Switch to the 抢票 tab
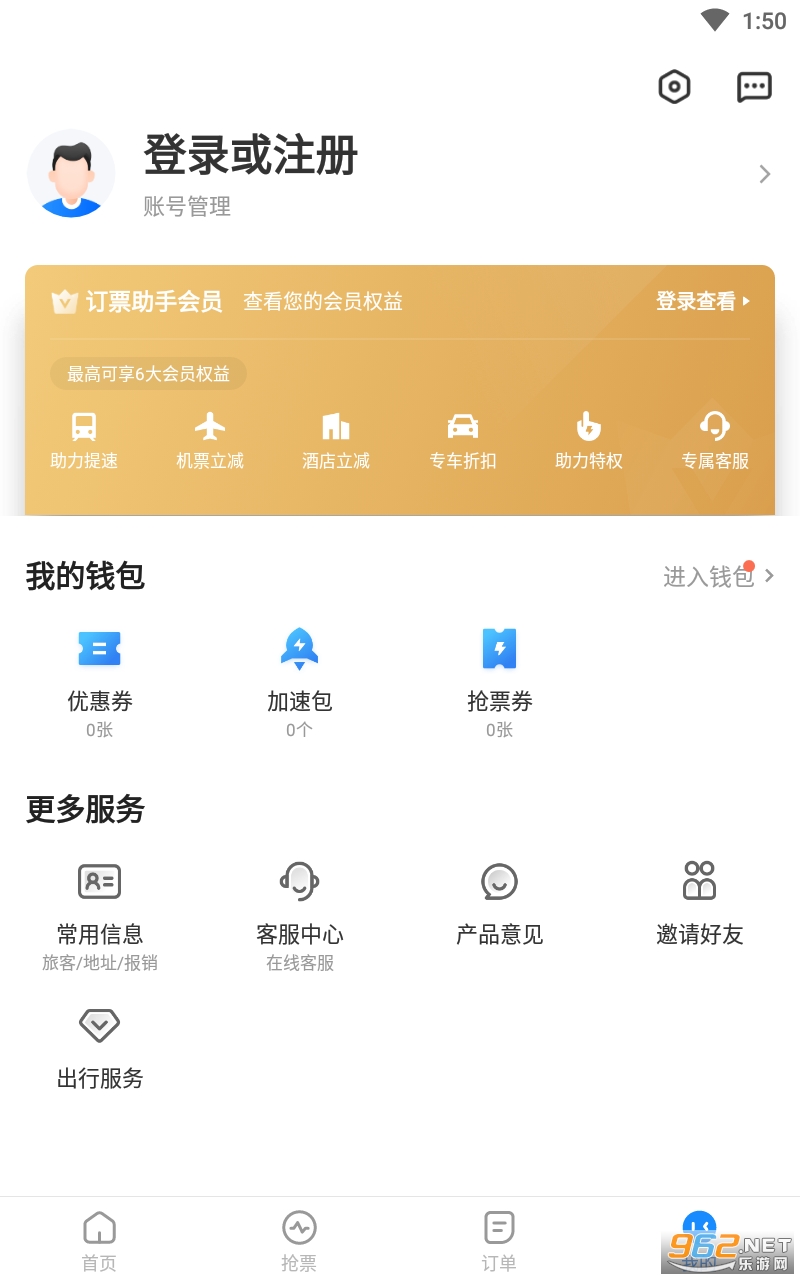This screenshot has height=1280, width=800. click(x=299, y=1241)
